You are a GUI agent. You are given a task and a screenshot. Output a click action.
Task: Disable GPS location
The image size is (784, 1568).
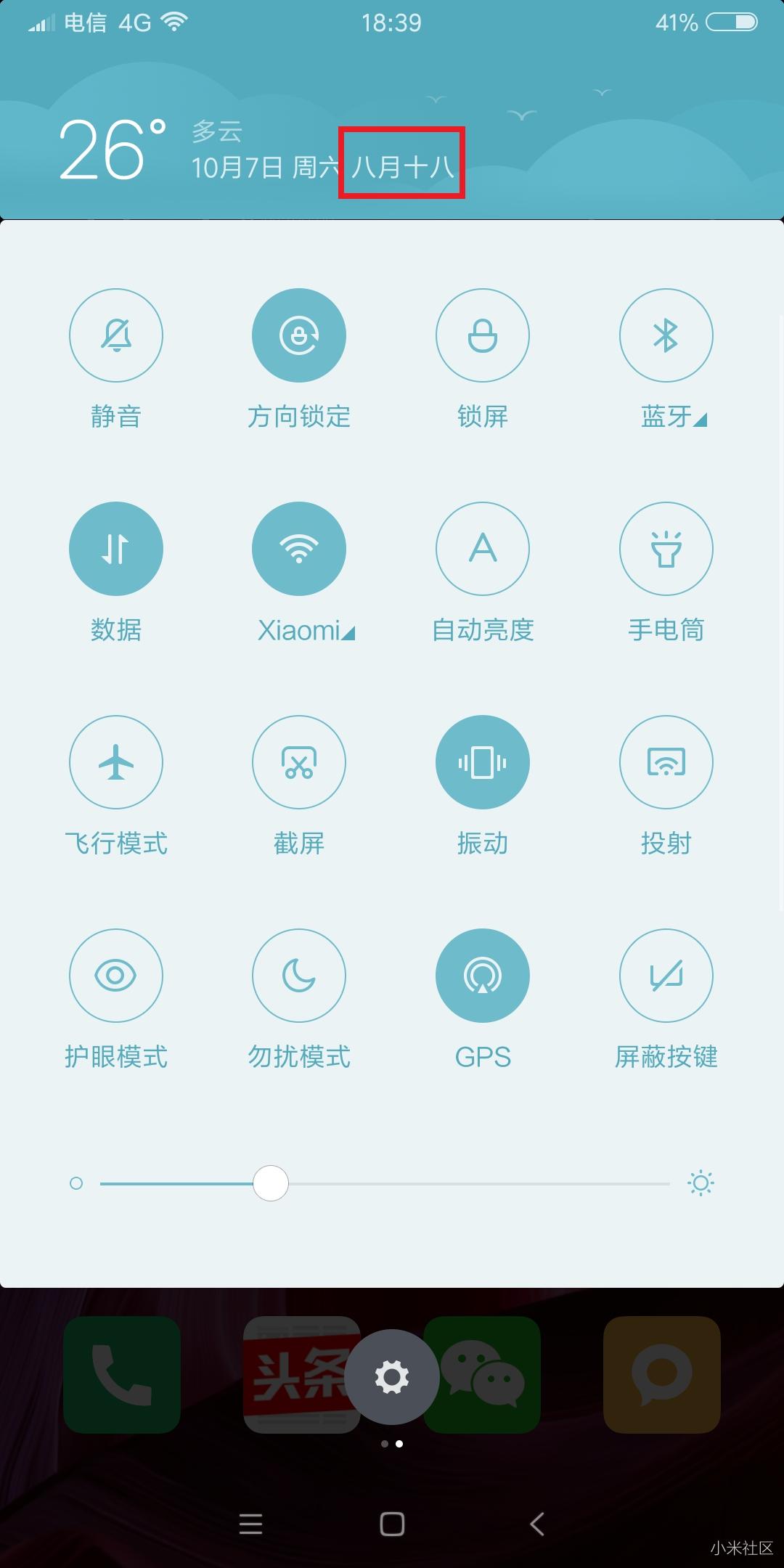482,976
